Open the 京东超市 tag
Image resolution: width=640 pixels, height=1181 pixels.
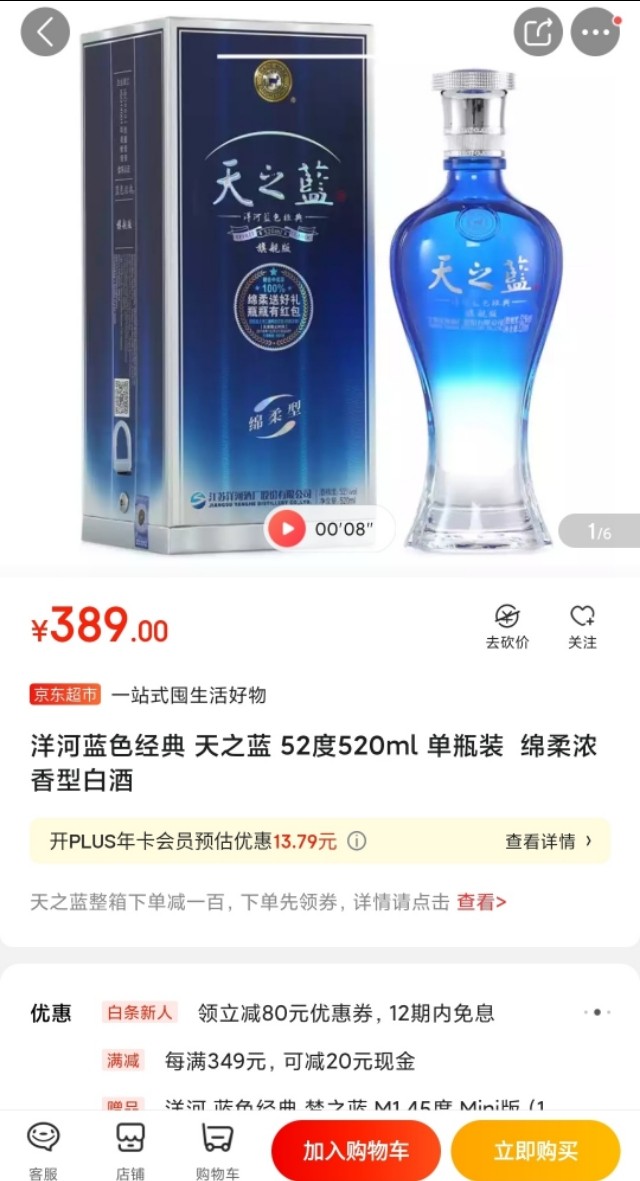pyautogui.click(x=65, y=694)
